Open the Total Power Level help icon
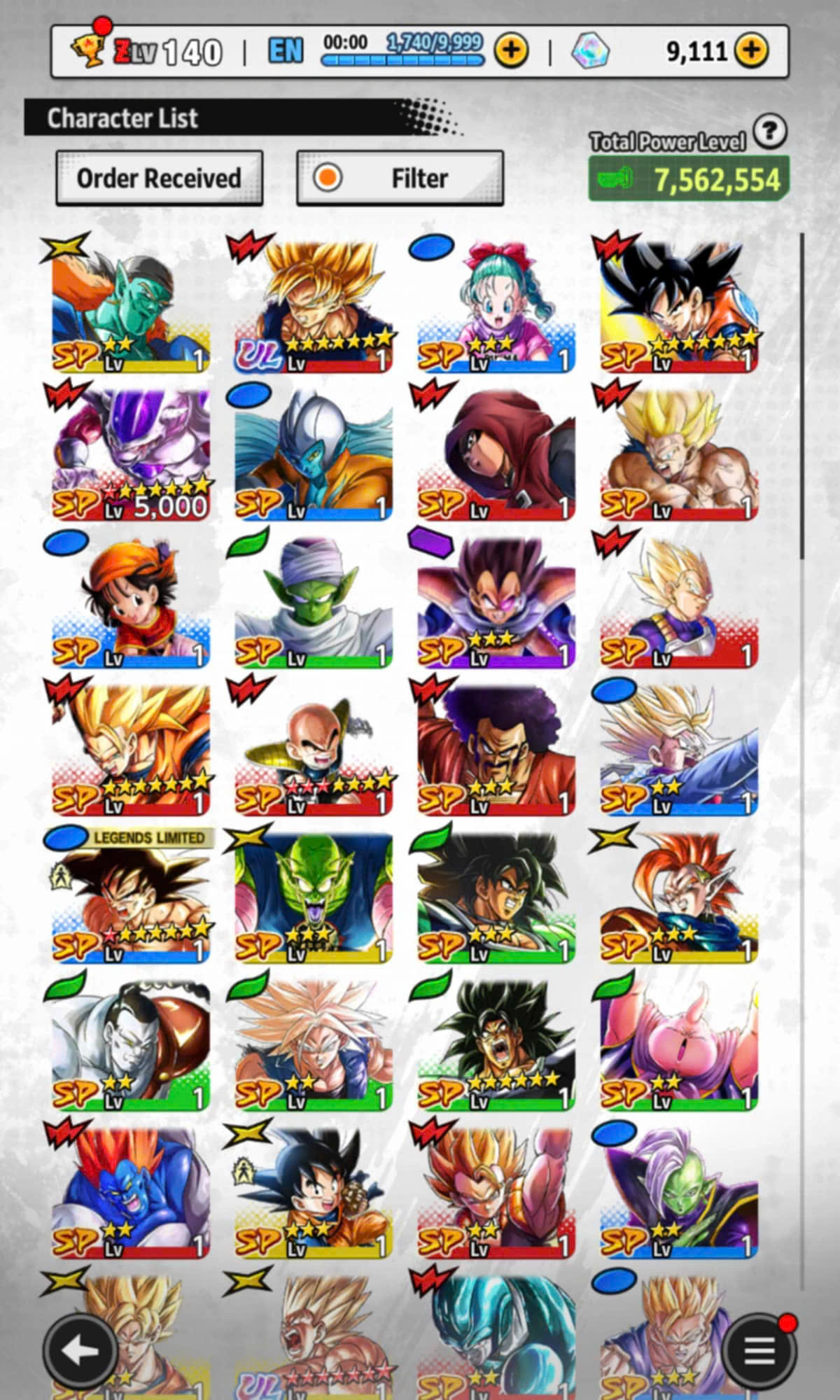 point(769,131)
